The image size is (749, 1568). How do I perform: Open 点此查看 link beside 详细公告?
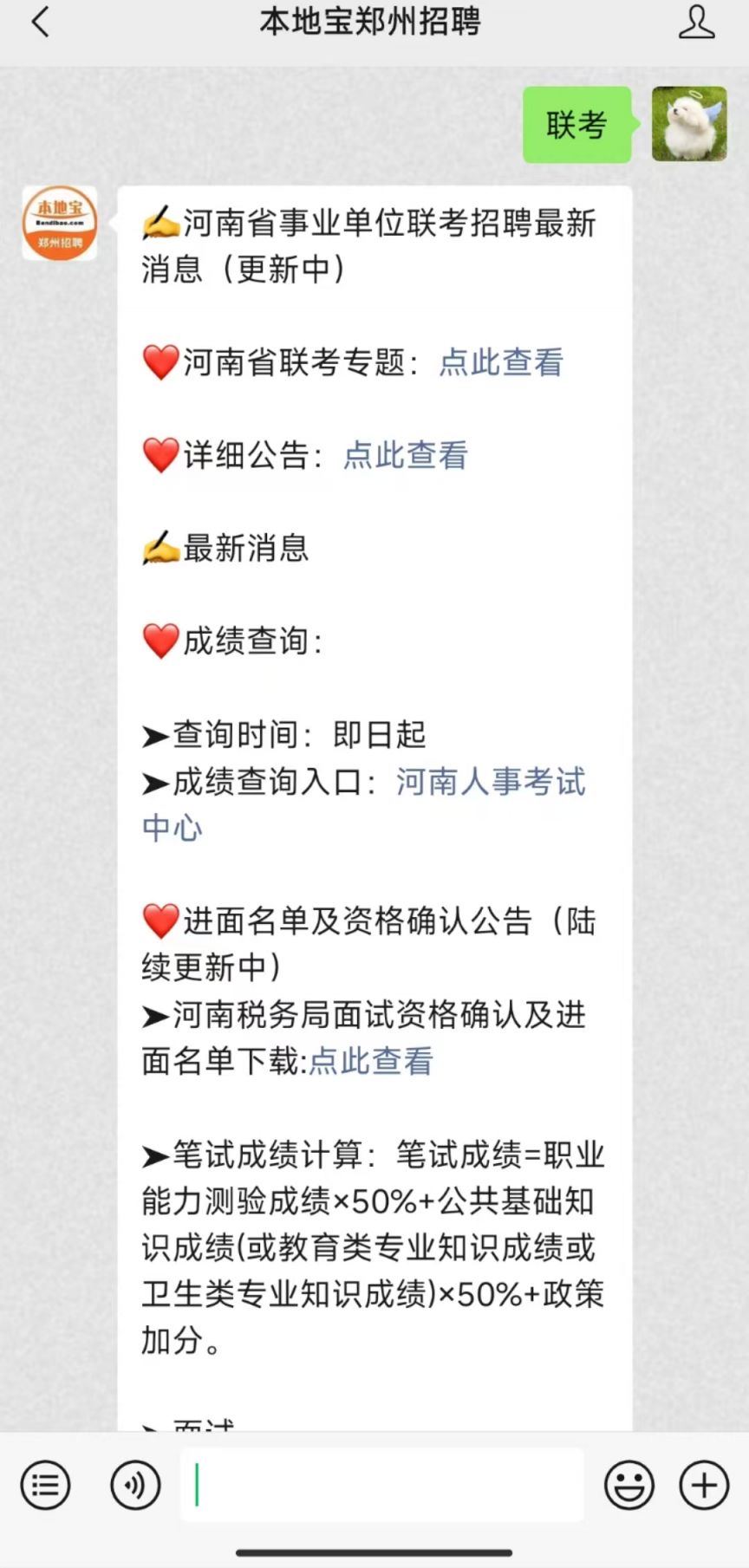(406, 455)
